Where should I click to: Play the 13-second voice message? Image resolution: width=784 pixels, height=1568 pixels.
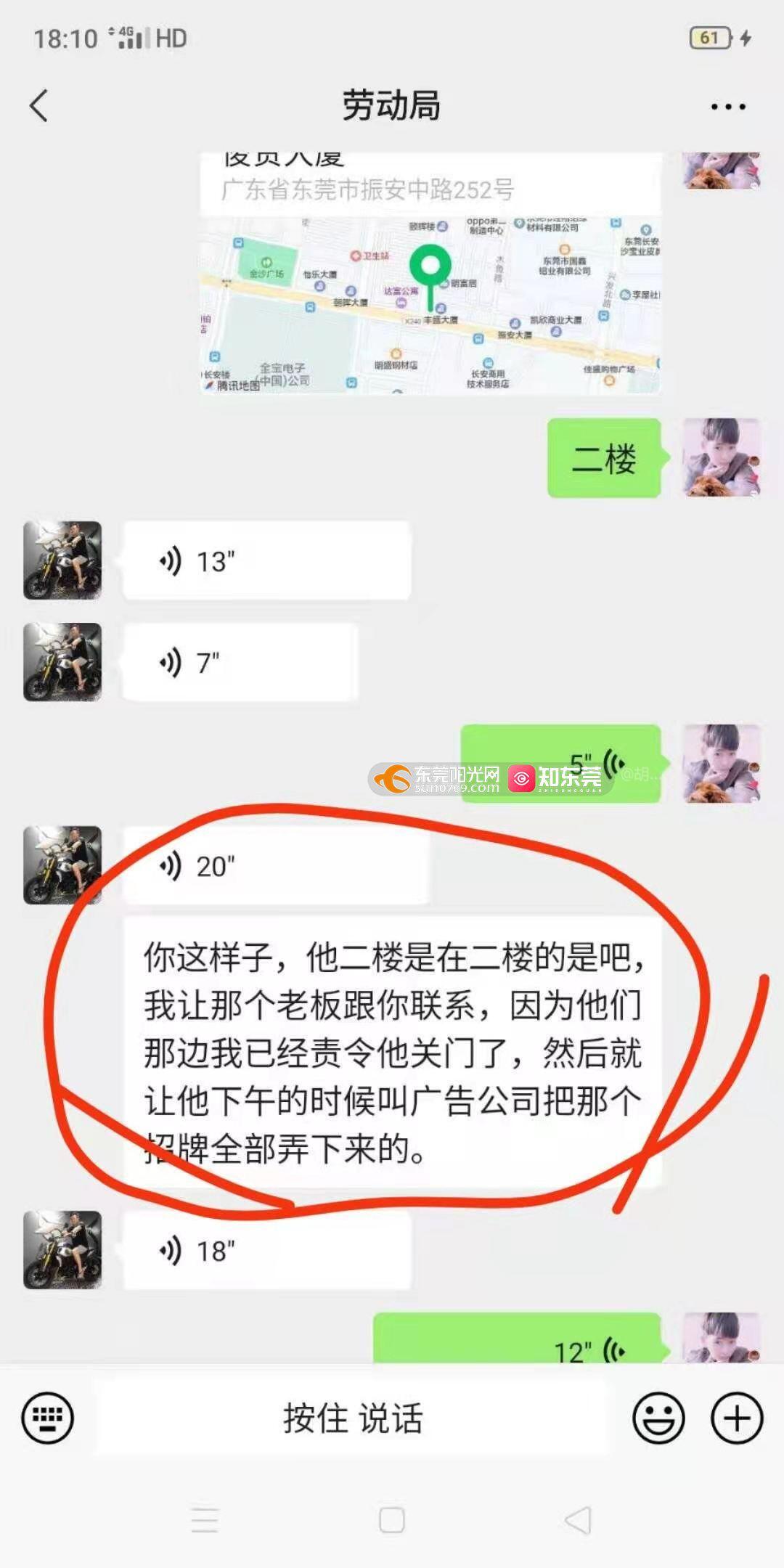pyautogui.click(x=266, y=561)
